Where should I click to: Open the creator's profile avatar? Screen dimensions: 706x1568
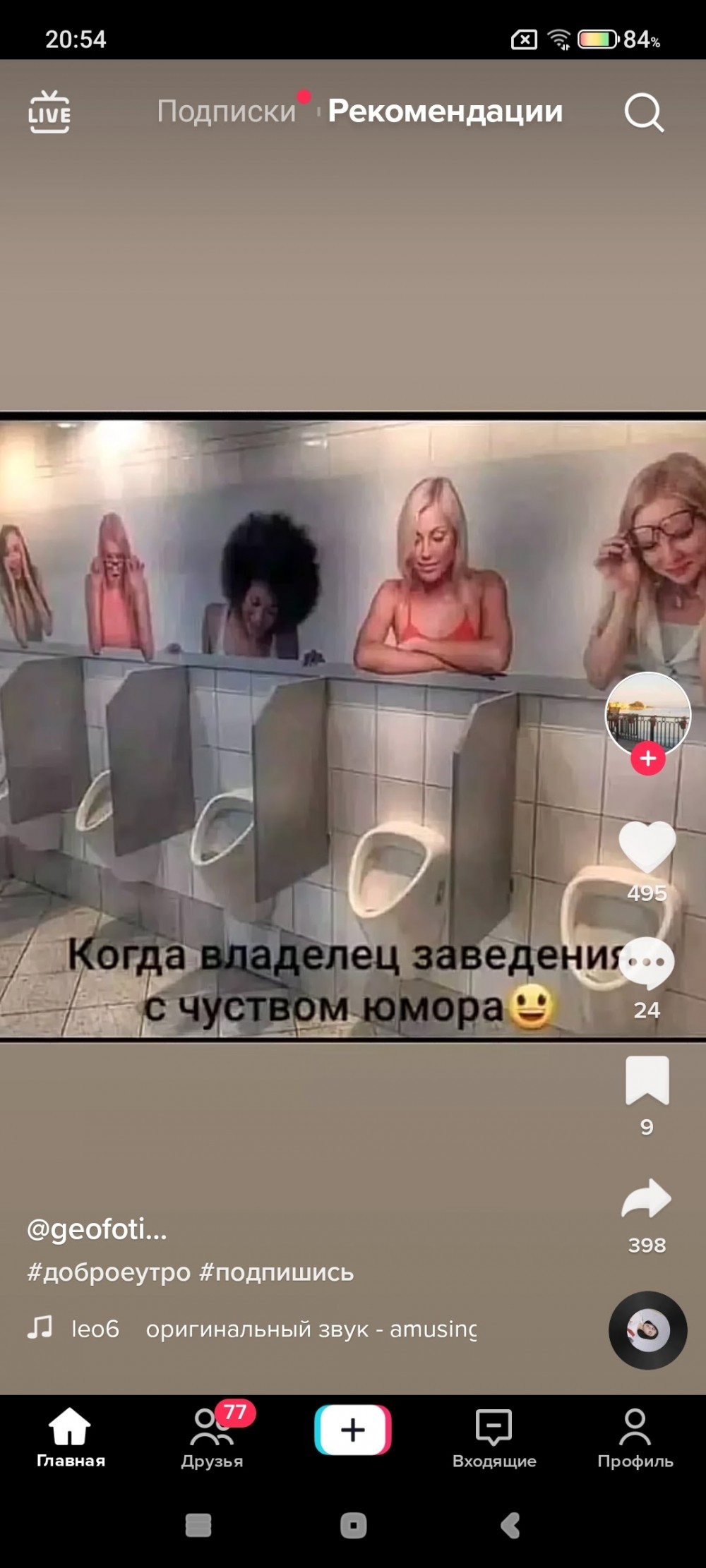[x=647, y=713]
